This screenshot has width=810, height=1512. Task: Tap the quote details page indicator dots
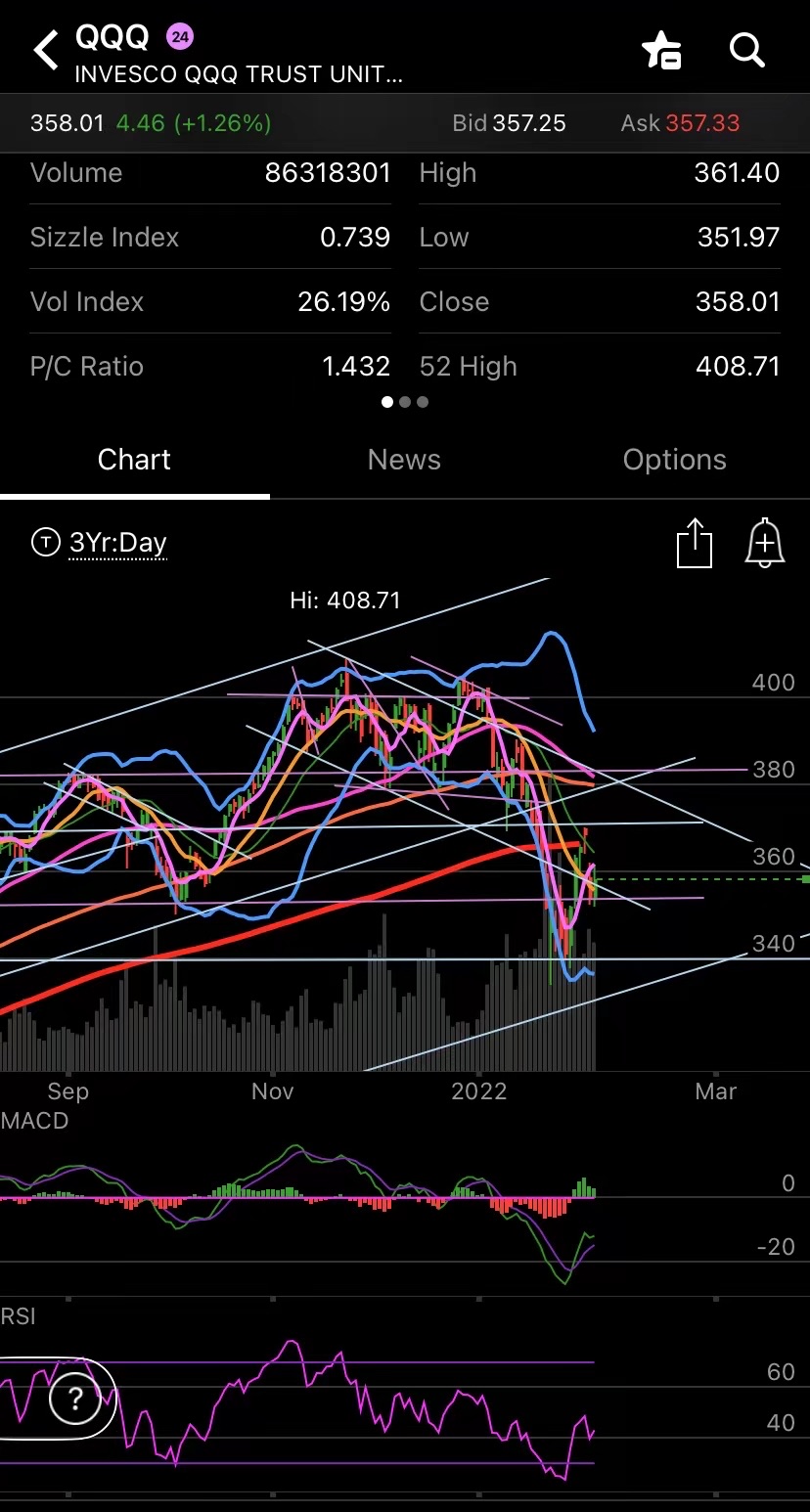tap(405, 402)
